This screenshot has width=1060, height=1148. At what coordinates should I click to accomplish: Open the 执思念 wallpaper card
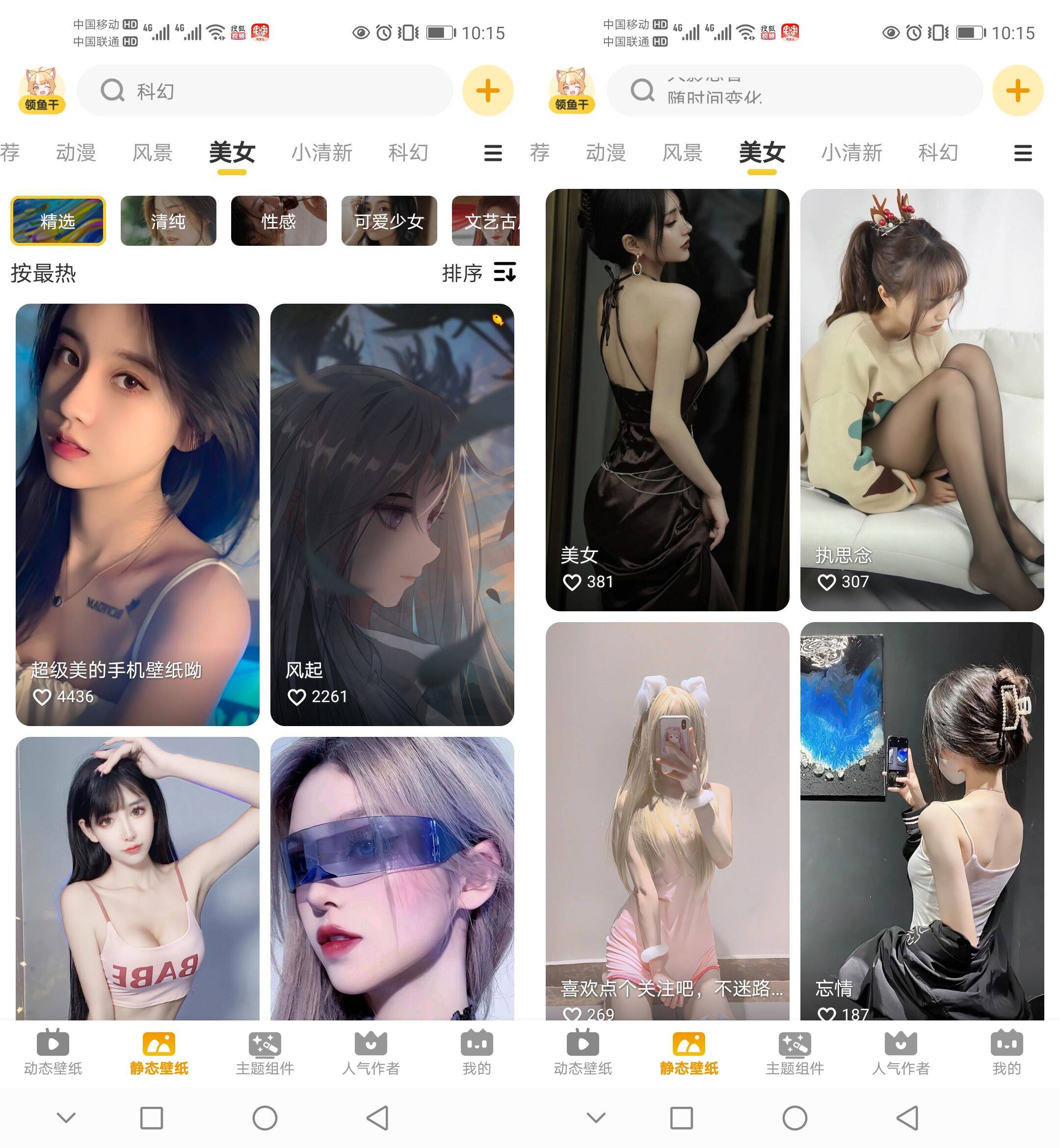click(922, 400)
